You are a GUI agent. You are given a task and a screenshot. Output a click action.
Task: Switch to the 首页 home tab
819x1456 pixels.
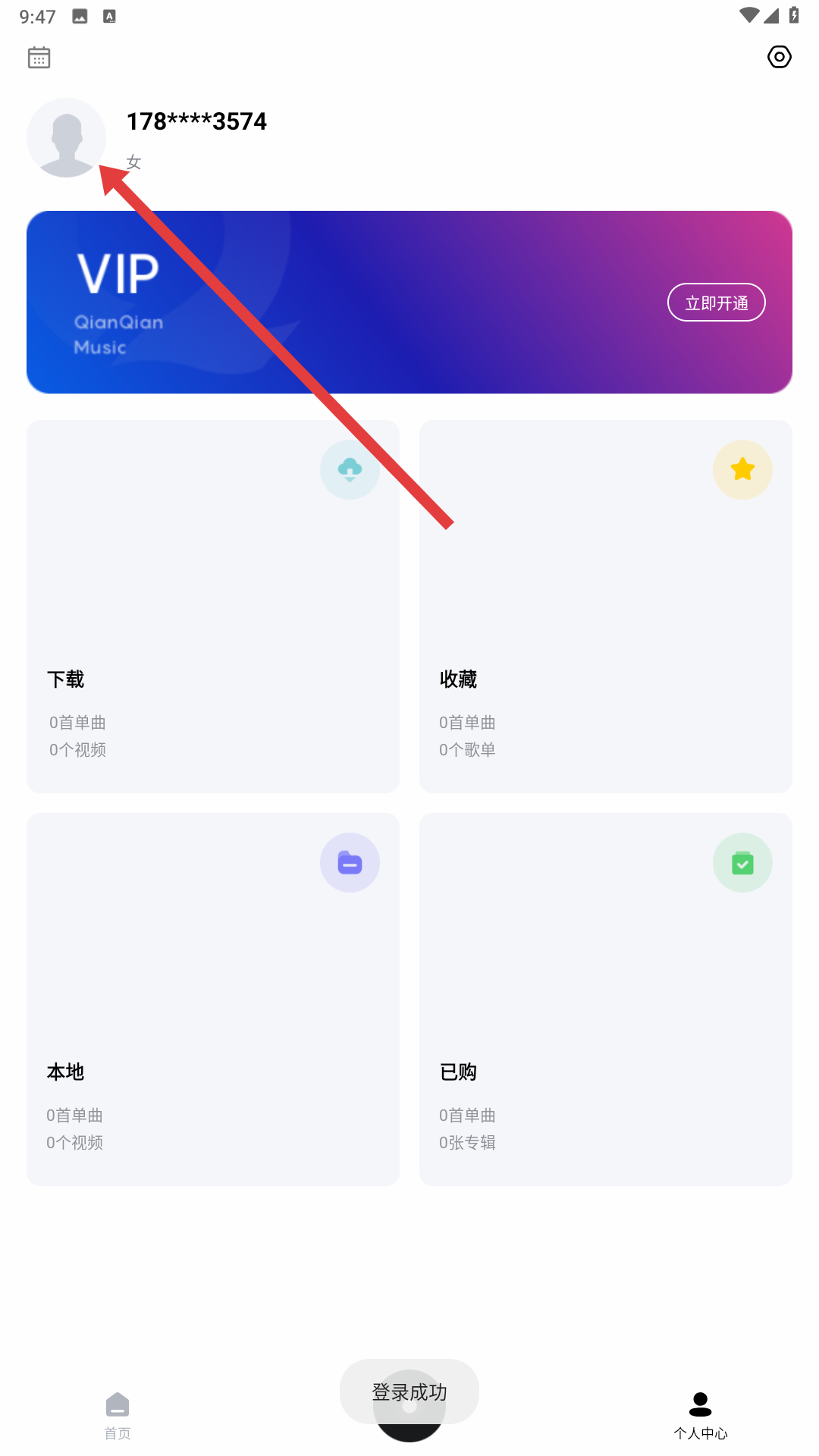pos(118,1415)
